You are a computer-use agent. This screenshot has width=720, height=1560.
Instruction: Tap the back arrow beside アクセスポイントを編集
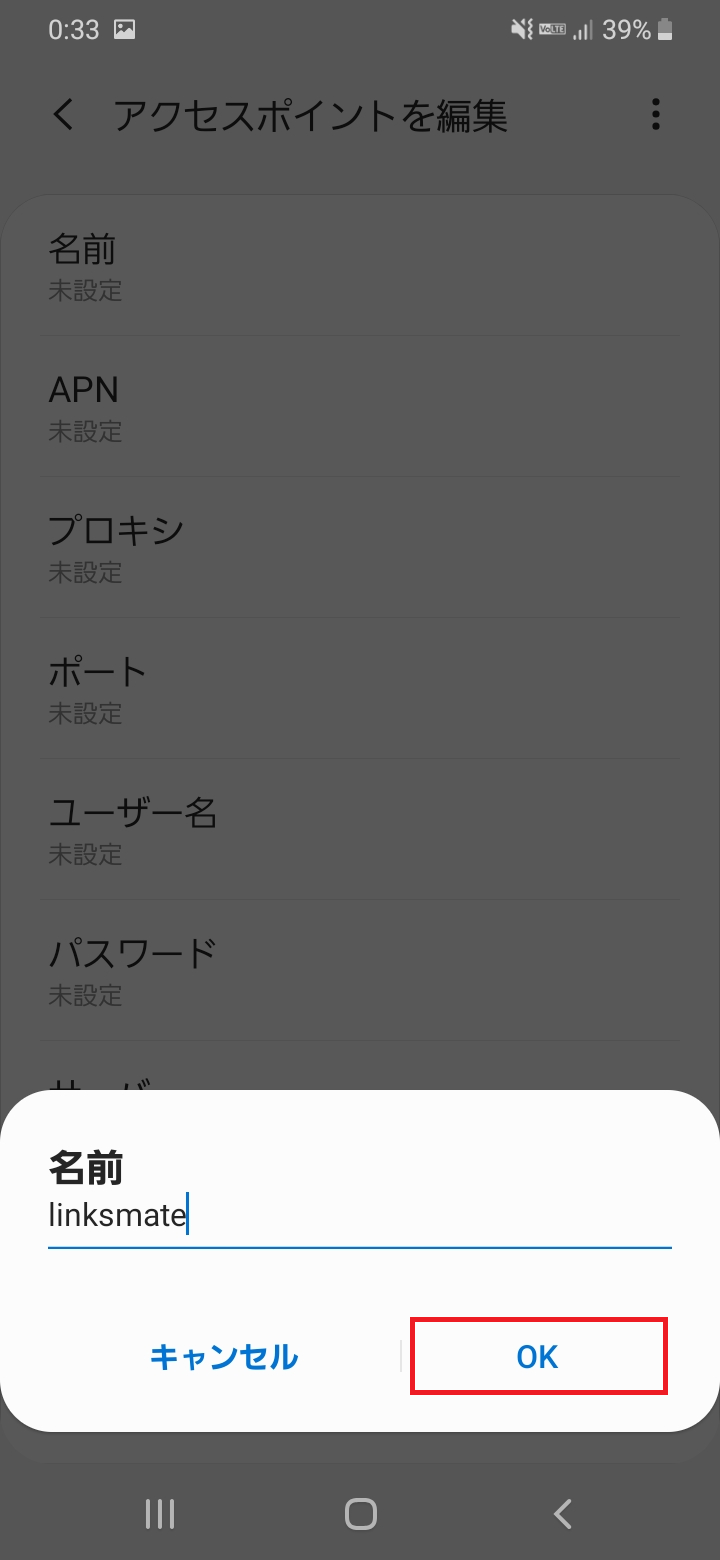tap(63, 115)
